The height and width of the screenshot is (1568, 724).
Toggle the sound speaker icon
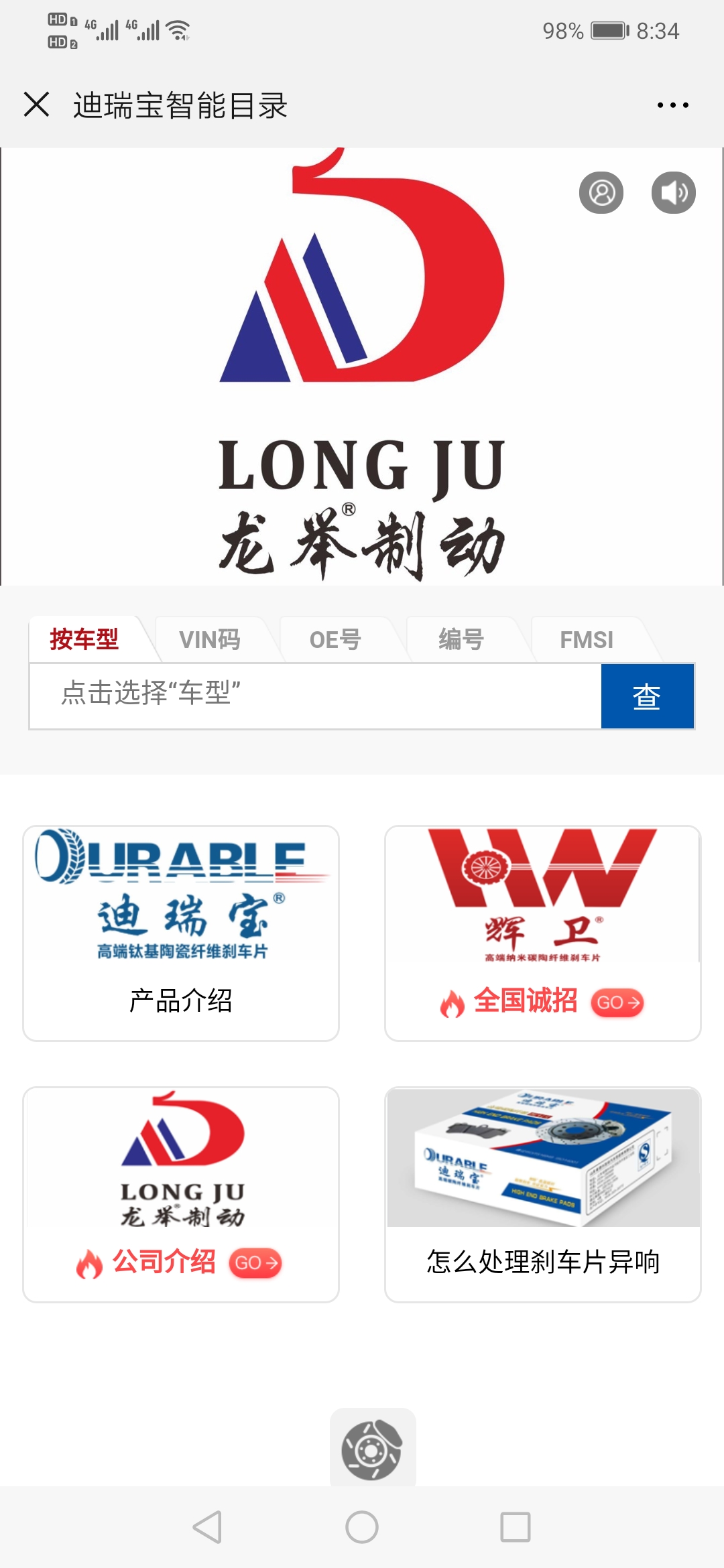point(673,193)
